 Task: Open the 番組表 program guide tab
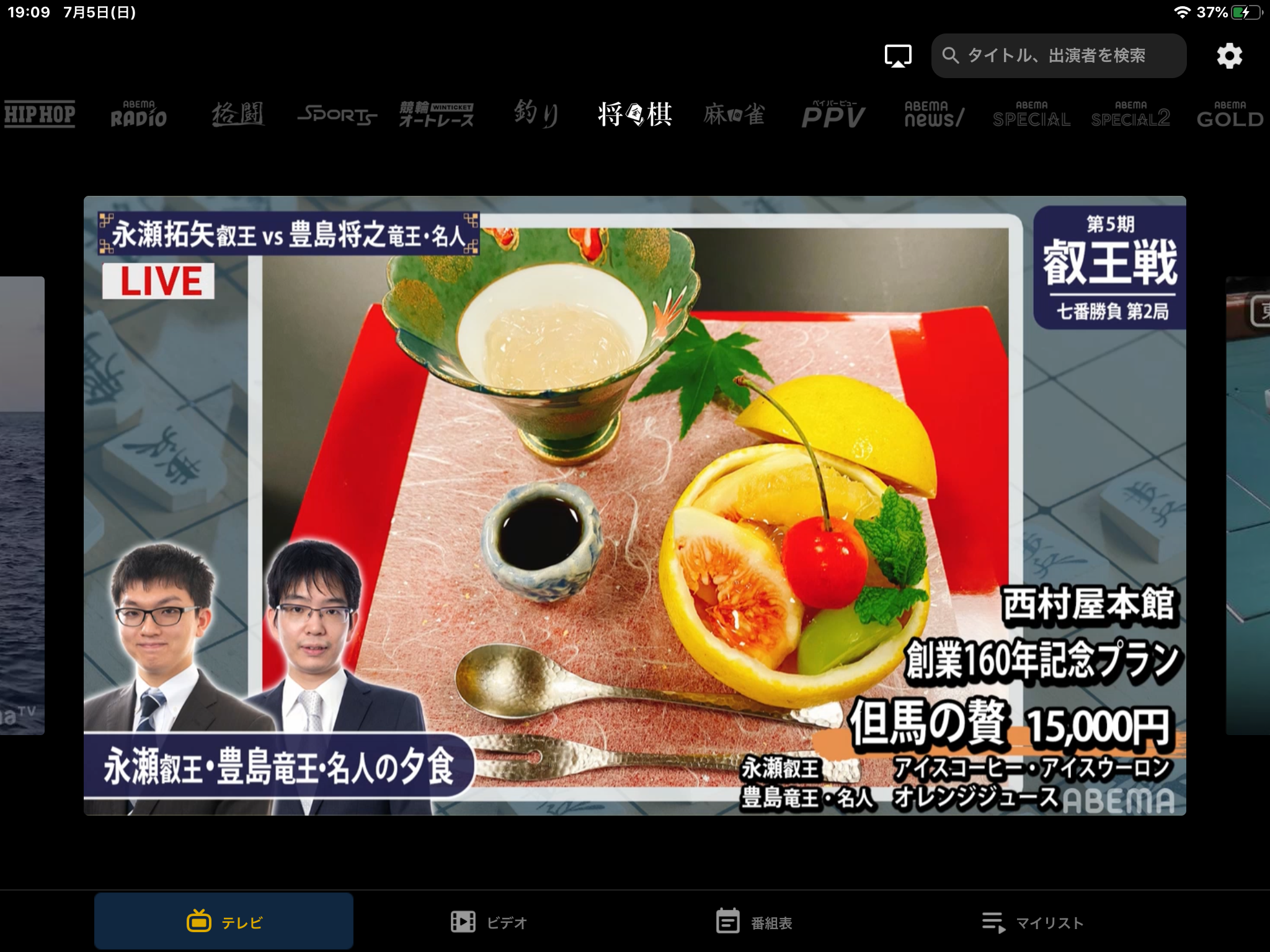[754, 922]
